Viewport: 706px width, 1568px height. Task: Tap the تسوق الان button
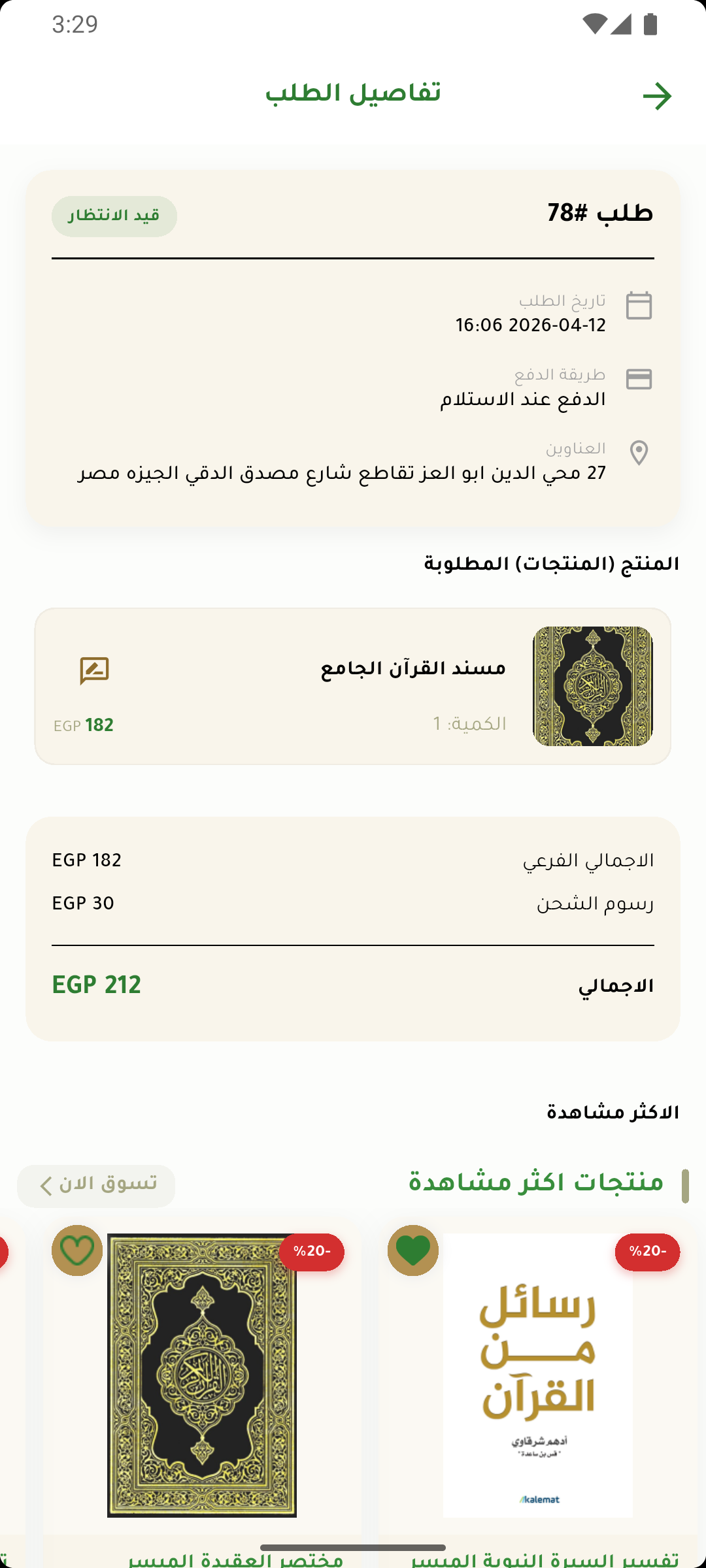coord(96,1185)
